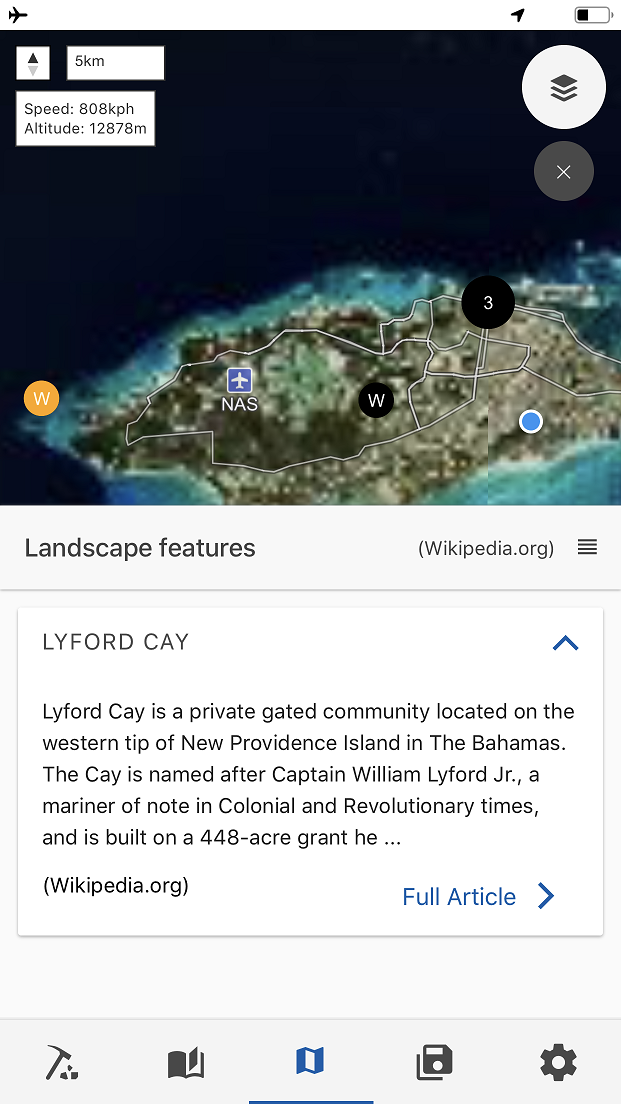
Task: Open the Full Article link
Action: pyautogui.click(x=478, y=896)
